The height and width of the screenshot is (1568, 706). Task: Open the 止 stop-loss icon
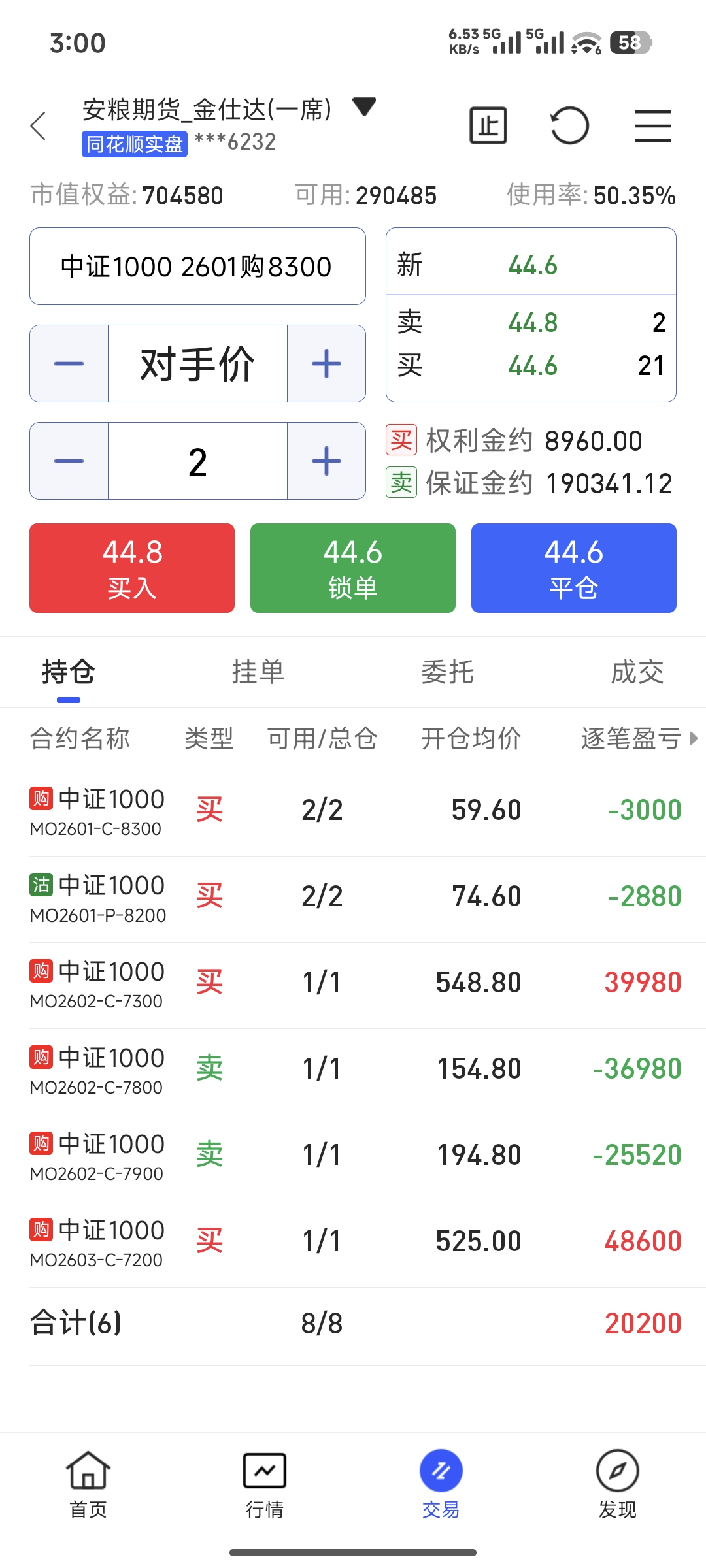point(488,125)
